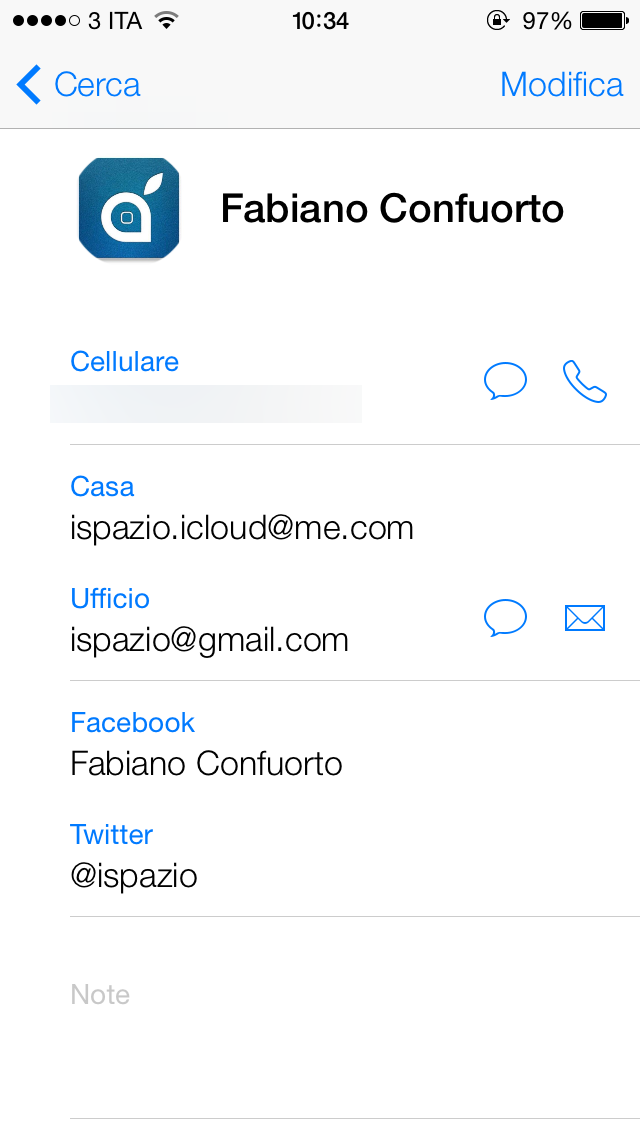Image resolution: width=640 pixels, height=1136 pixels.
Task: Email ispazio@gmail.com via the envelope icon
Action: point(585,619)
